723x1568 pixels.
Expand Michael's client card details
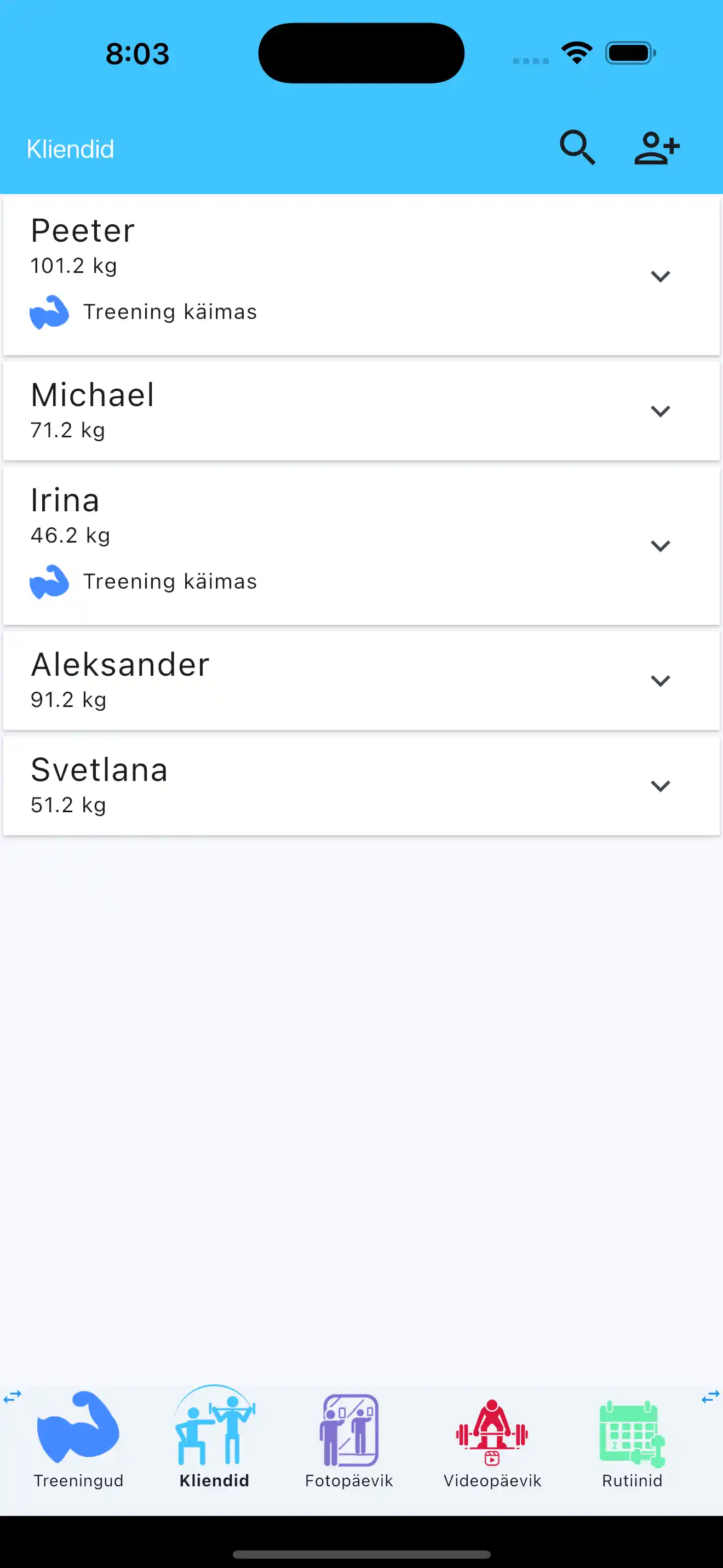pyautogui.click(x=661, y=411)
